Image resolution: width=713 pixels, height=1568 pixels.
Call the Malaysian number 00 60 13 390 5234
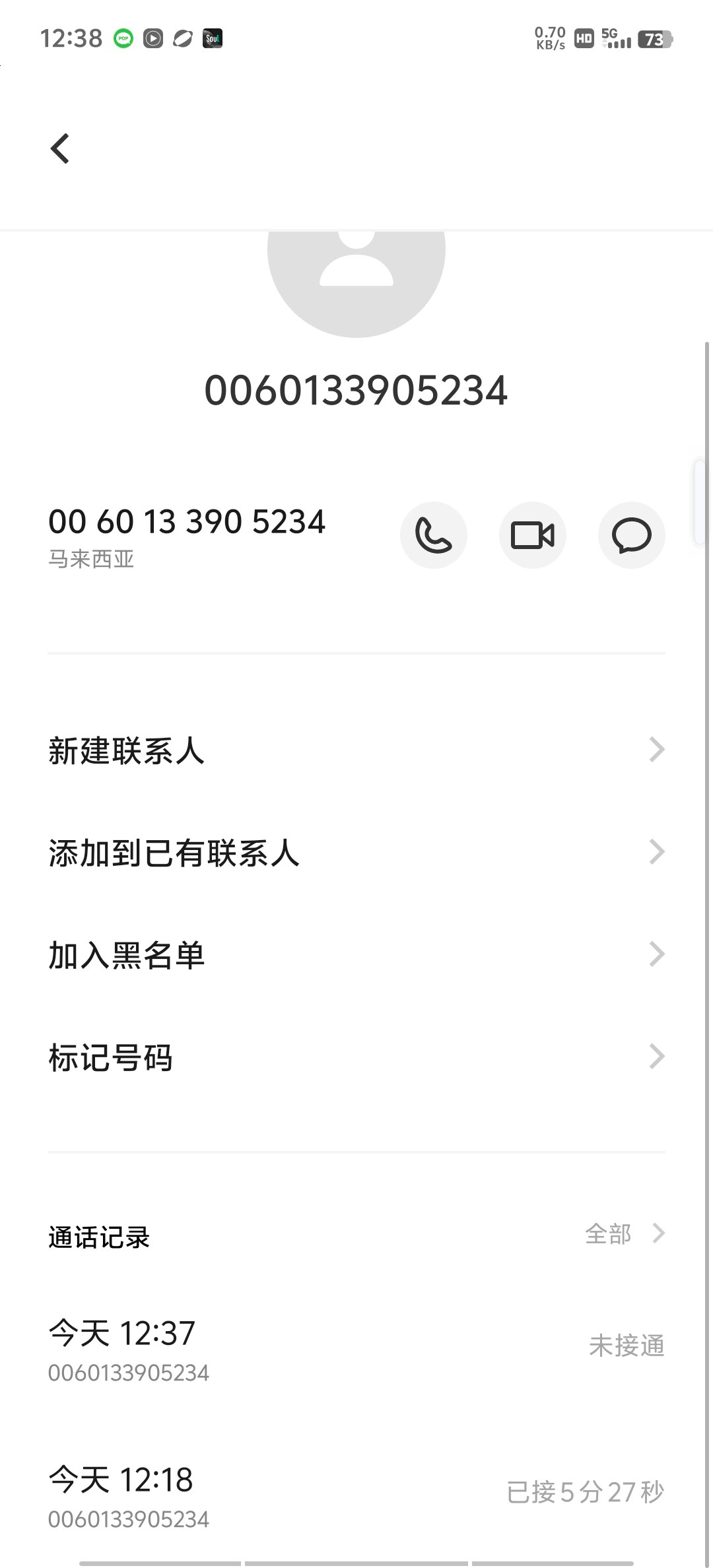pos(434,535)
